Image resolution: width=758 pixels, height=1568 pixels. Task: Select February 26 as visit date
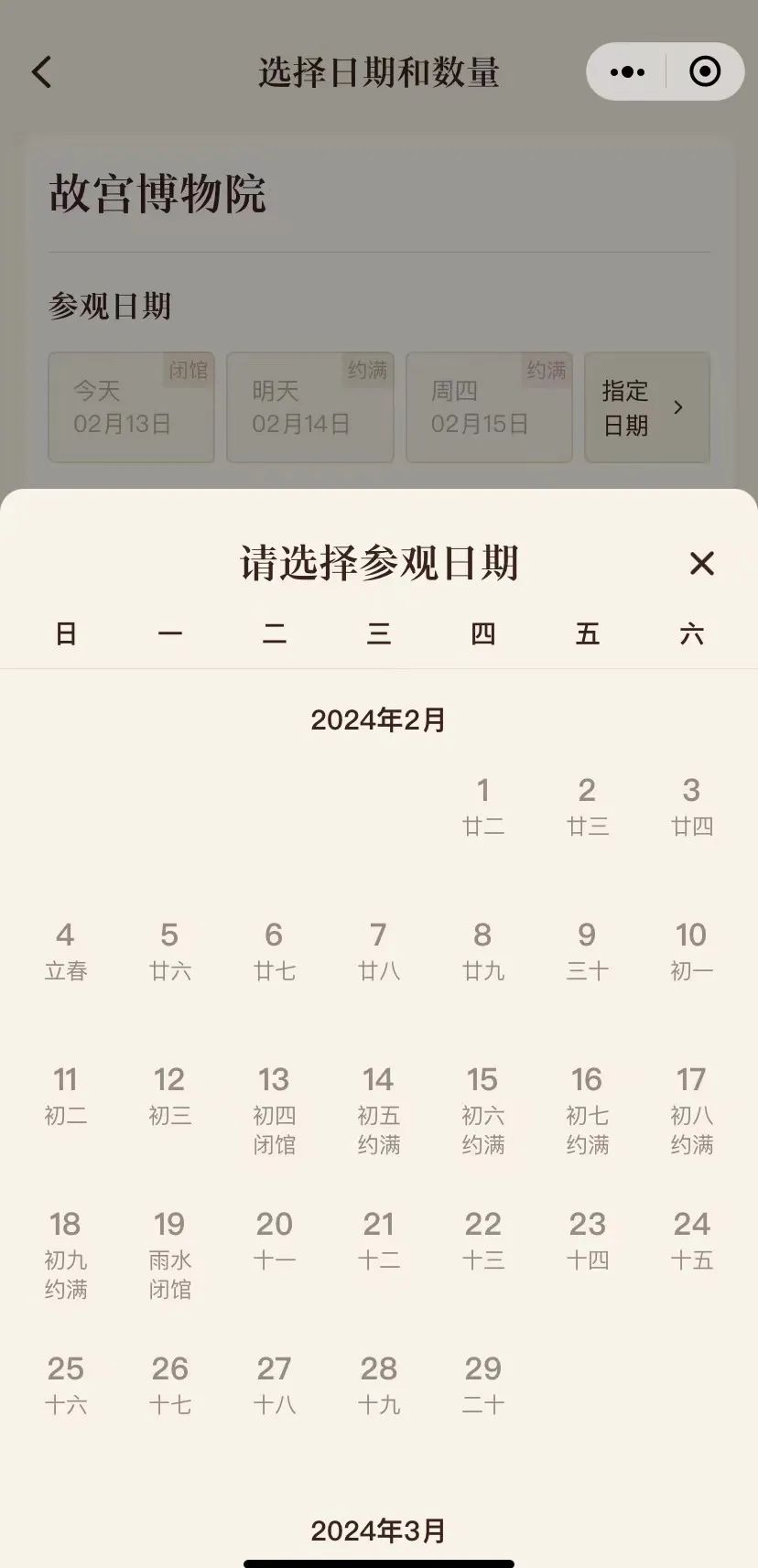point(170,1385)
